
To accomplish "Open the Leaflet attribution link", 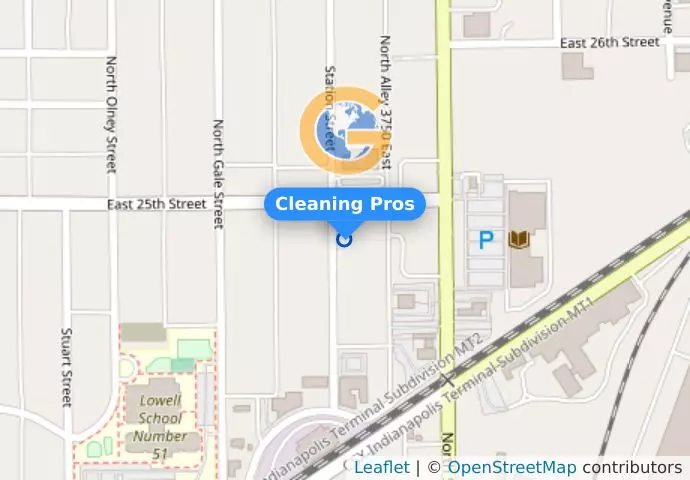I will pyautogui.click(x=381, y=467).
